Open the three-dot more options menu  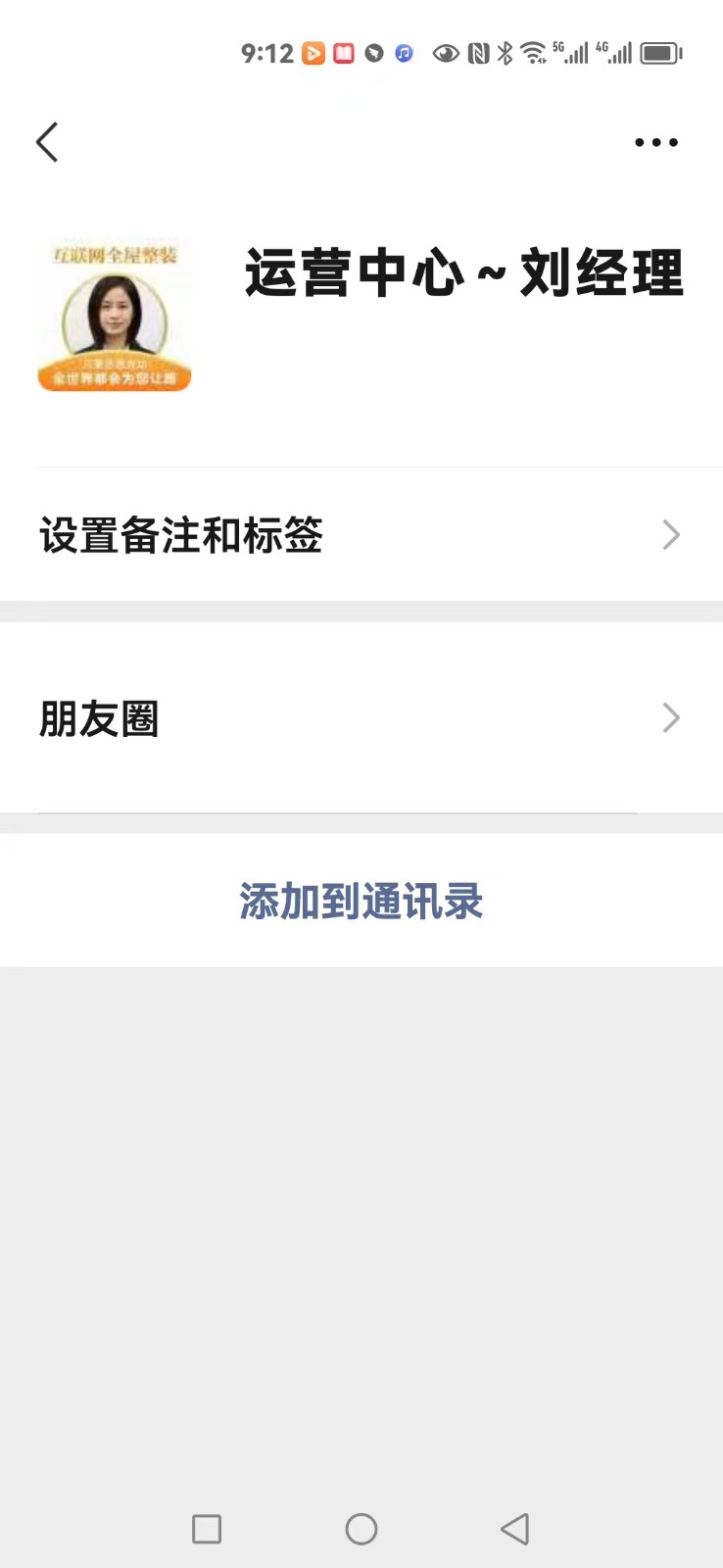tap(655, 142)
